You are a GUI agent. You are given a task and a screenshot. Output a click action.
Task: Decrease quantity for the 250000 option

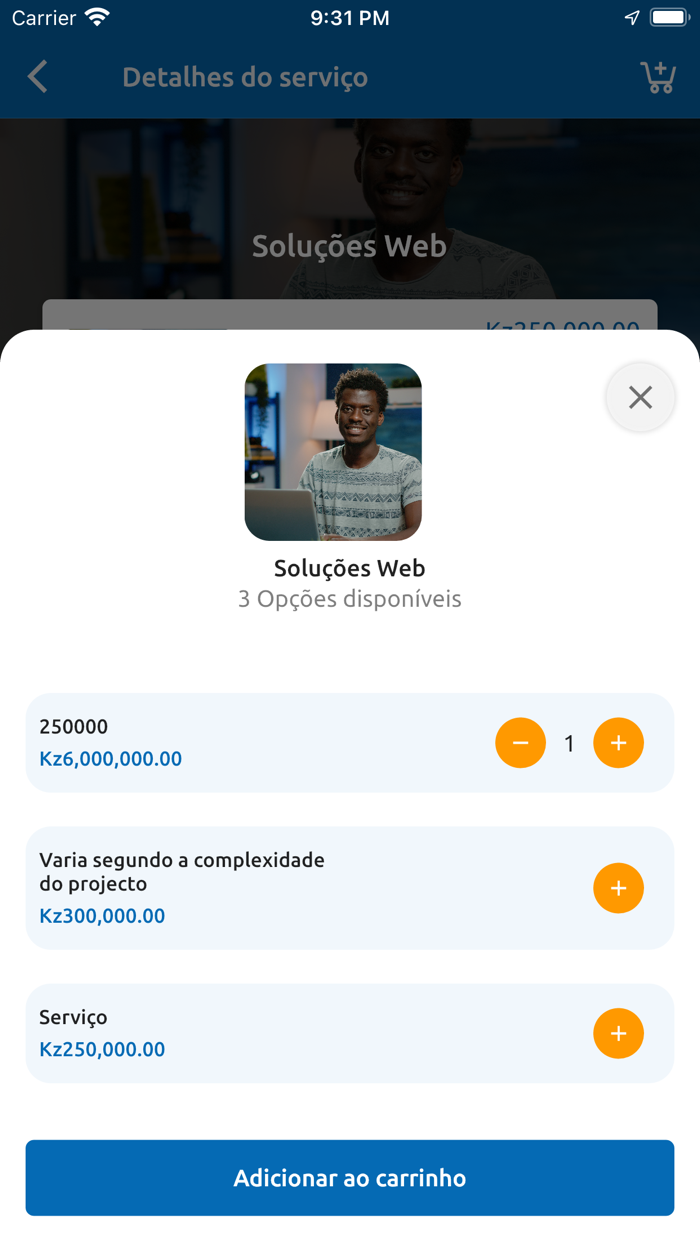click(520, 743)
